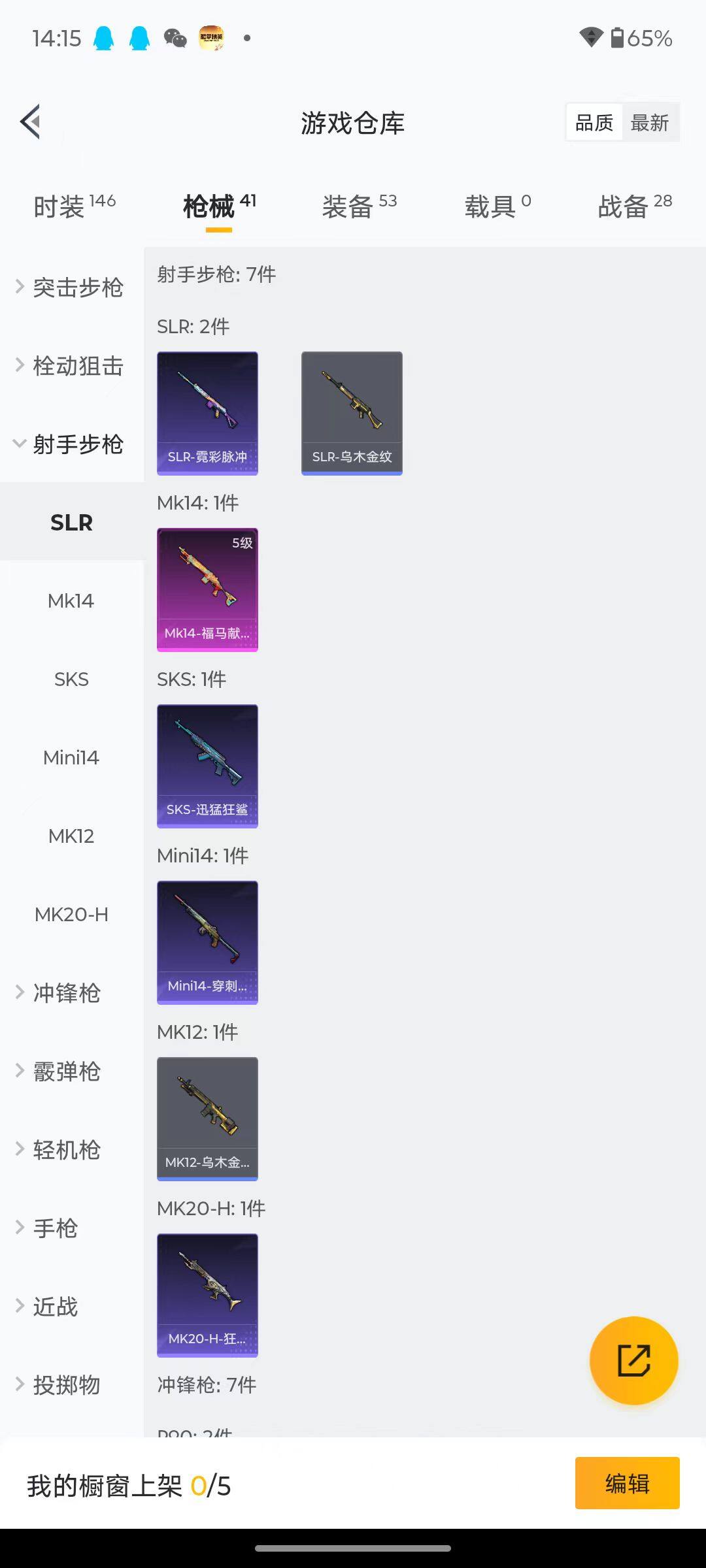Open the Mk14-福马献礼 skin
This screenshot has width=706, height=1568.
point(207,588)
